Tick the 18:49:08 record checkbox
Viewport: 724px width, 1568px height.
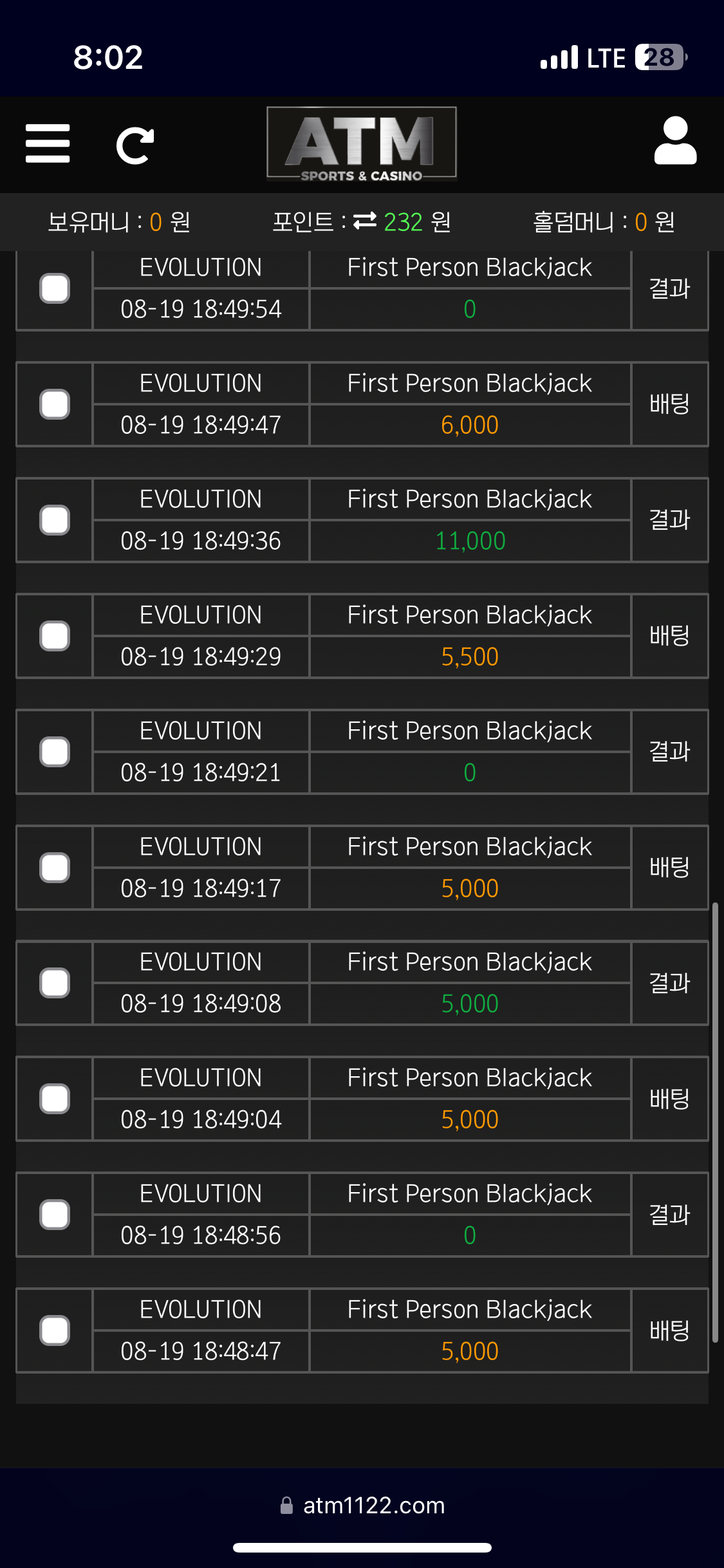(55, 983)
